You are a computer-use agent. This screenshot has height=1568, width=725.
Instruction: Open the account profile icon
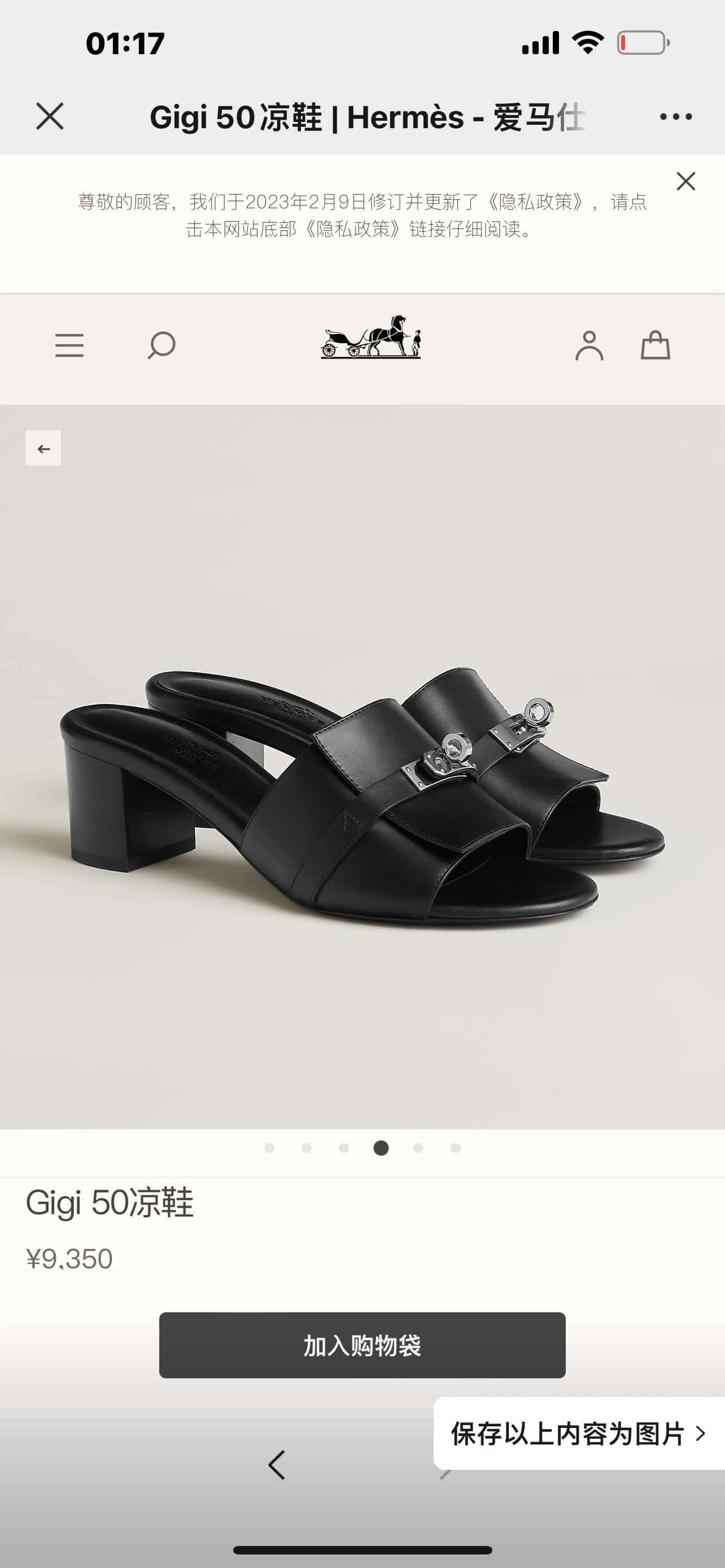pyautogui.click(x=589, y=345)
